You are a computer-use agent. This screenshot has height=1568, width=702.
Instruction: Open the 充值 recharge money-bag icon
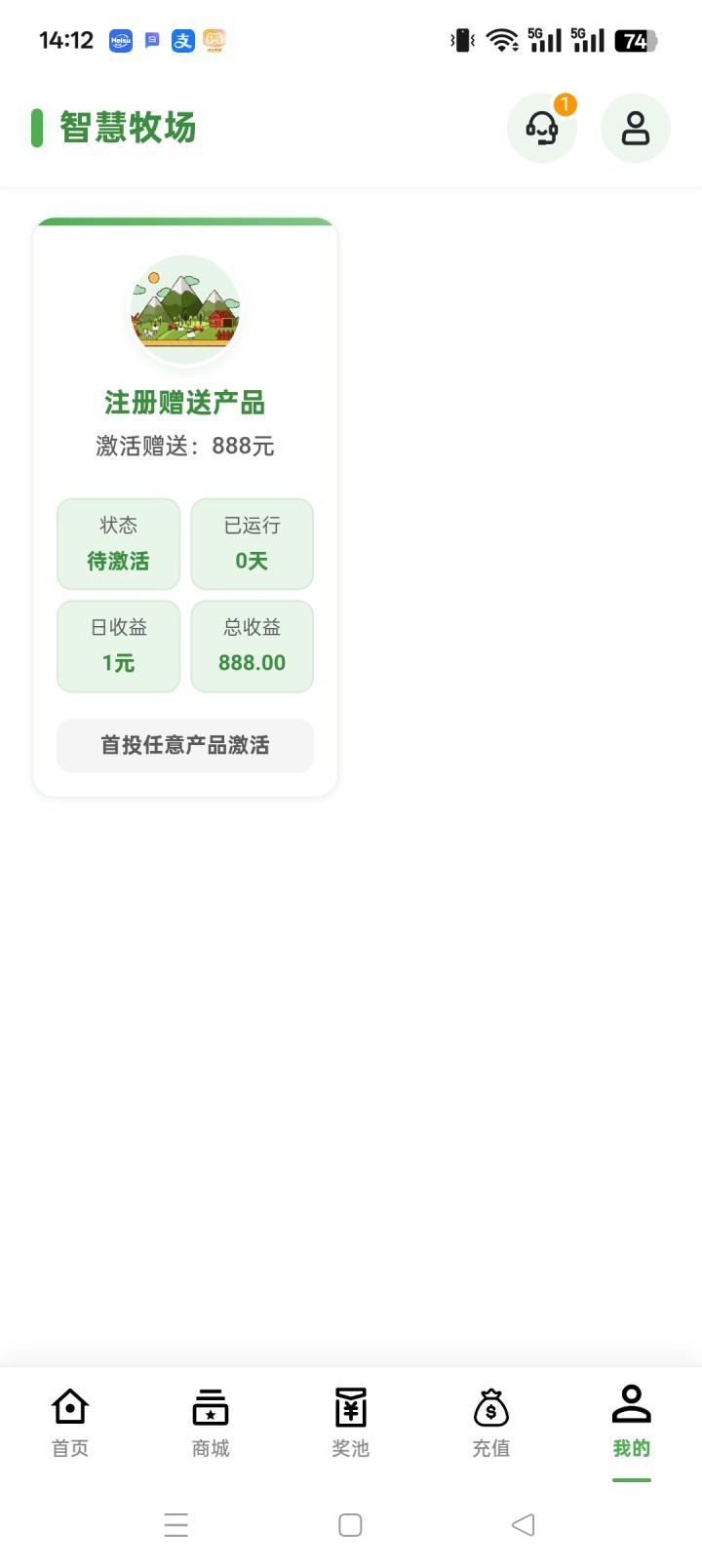pos(490,1407)
